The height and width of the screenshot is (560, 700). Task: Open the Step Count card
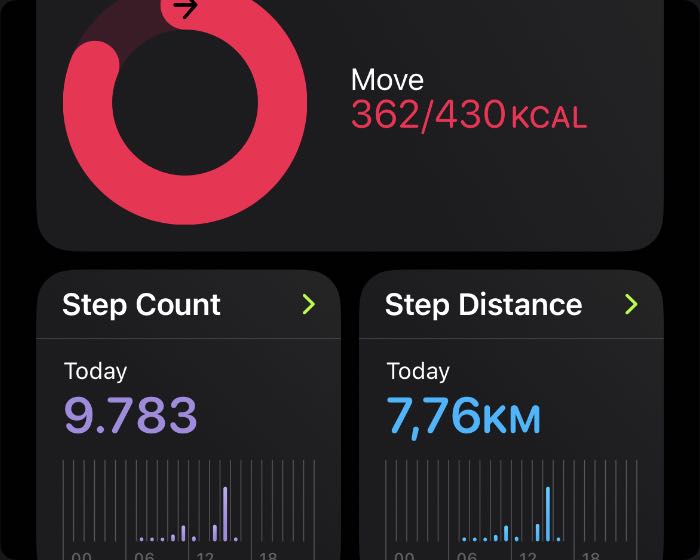click(189, 306)
